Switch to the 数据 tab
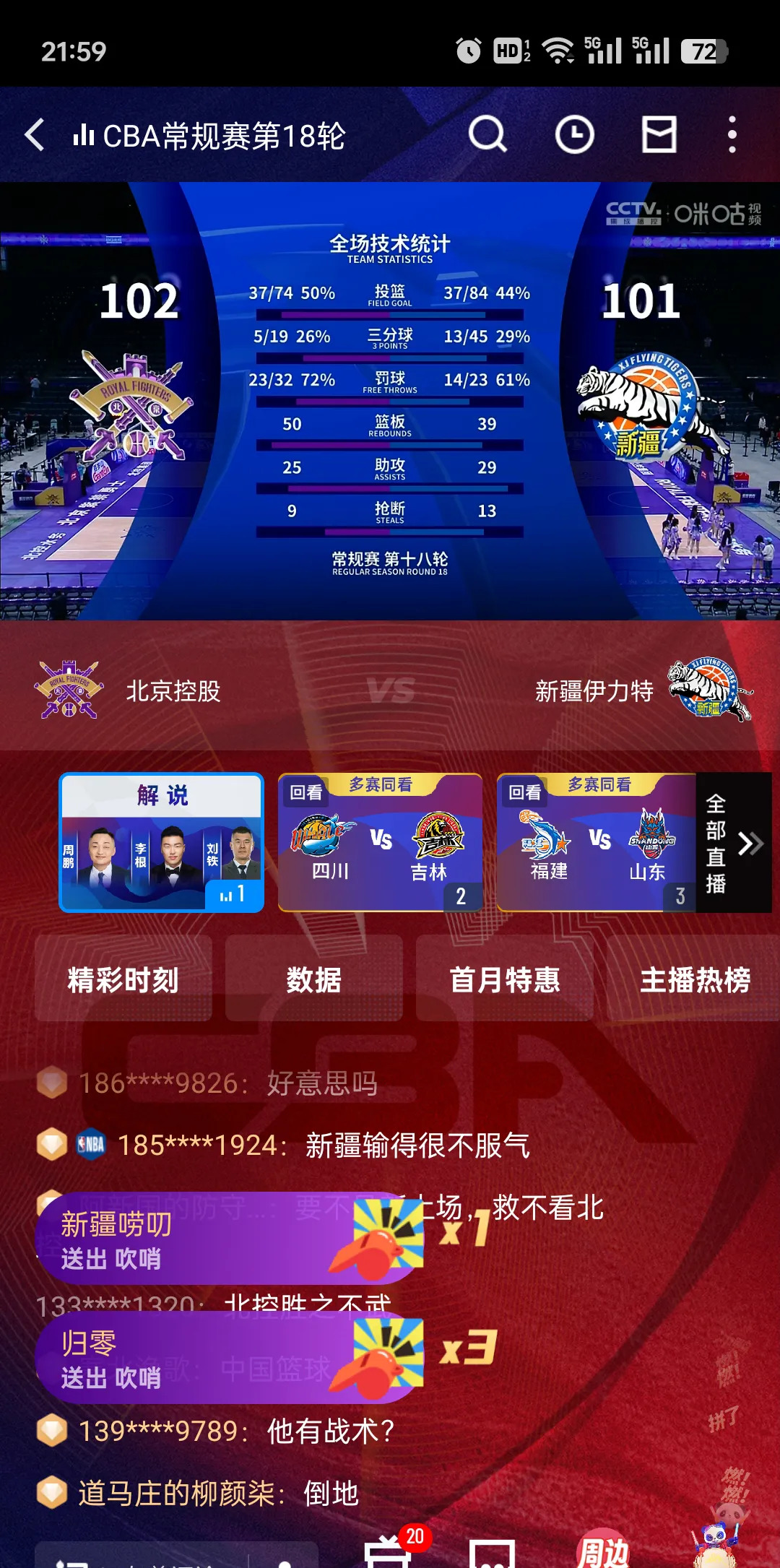Image resolution: width=780 pixels, height=1568 pixels. 314,981
